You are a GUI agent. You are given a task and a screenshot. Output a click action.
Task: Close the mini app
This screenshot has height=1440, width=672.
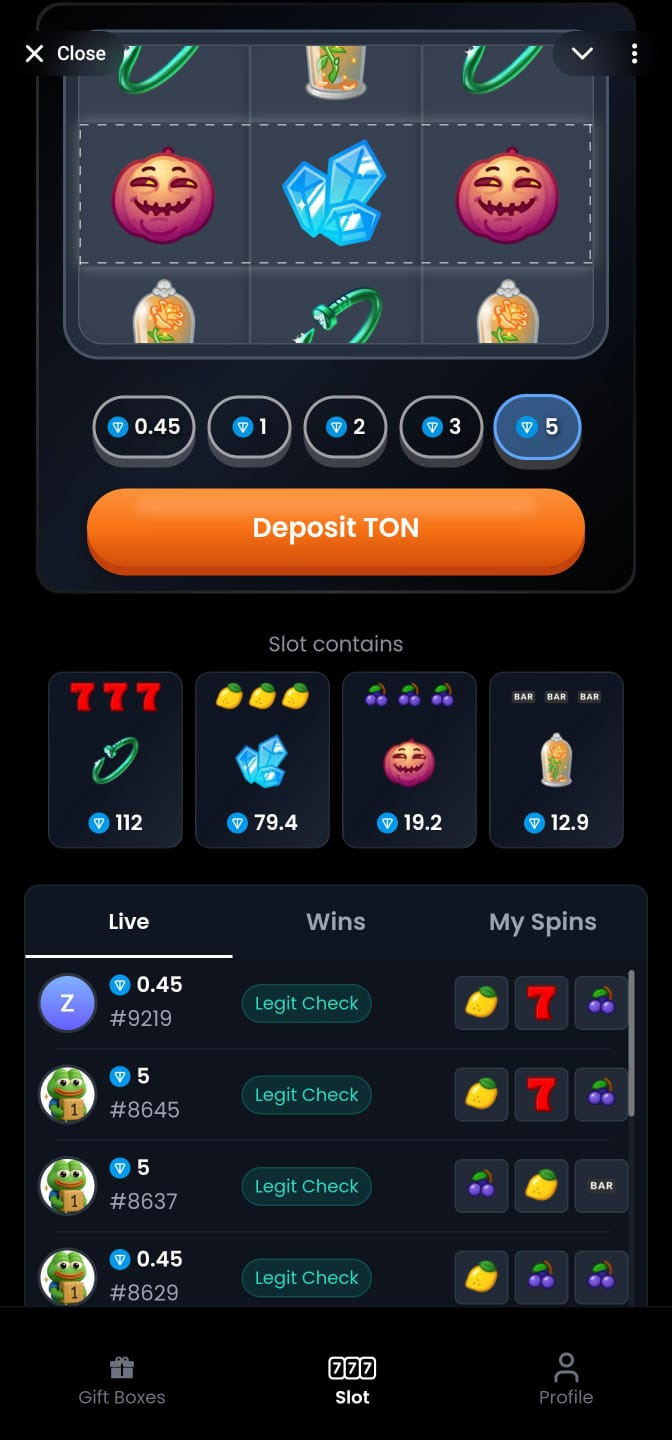(66, 54)
